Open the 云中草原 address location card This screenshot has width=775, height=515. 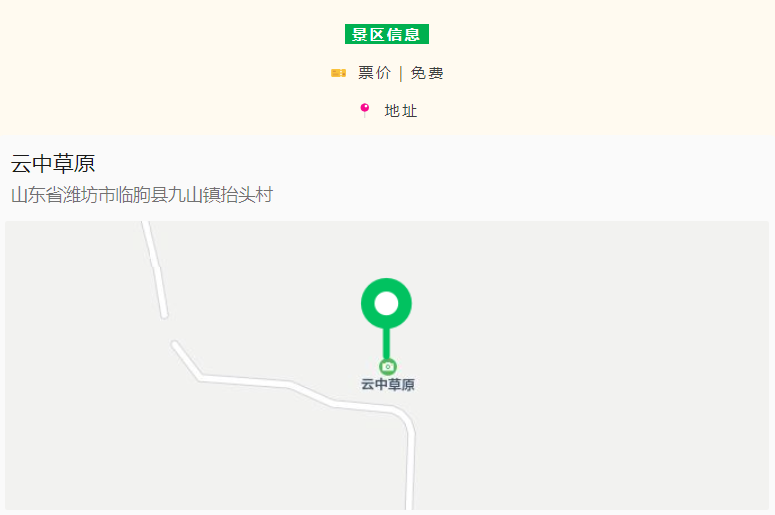click(x=142, y=179)
